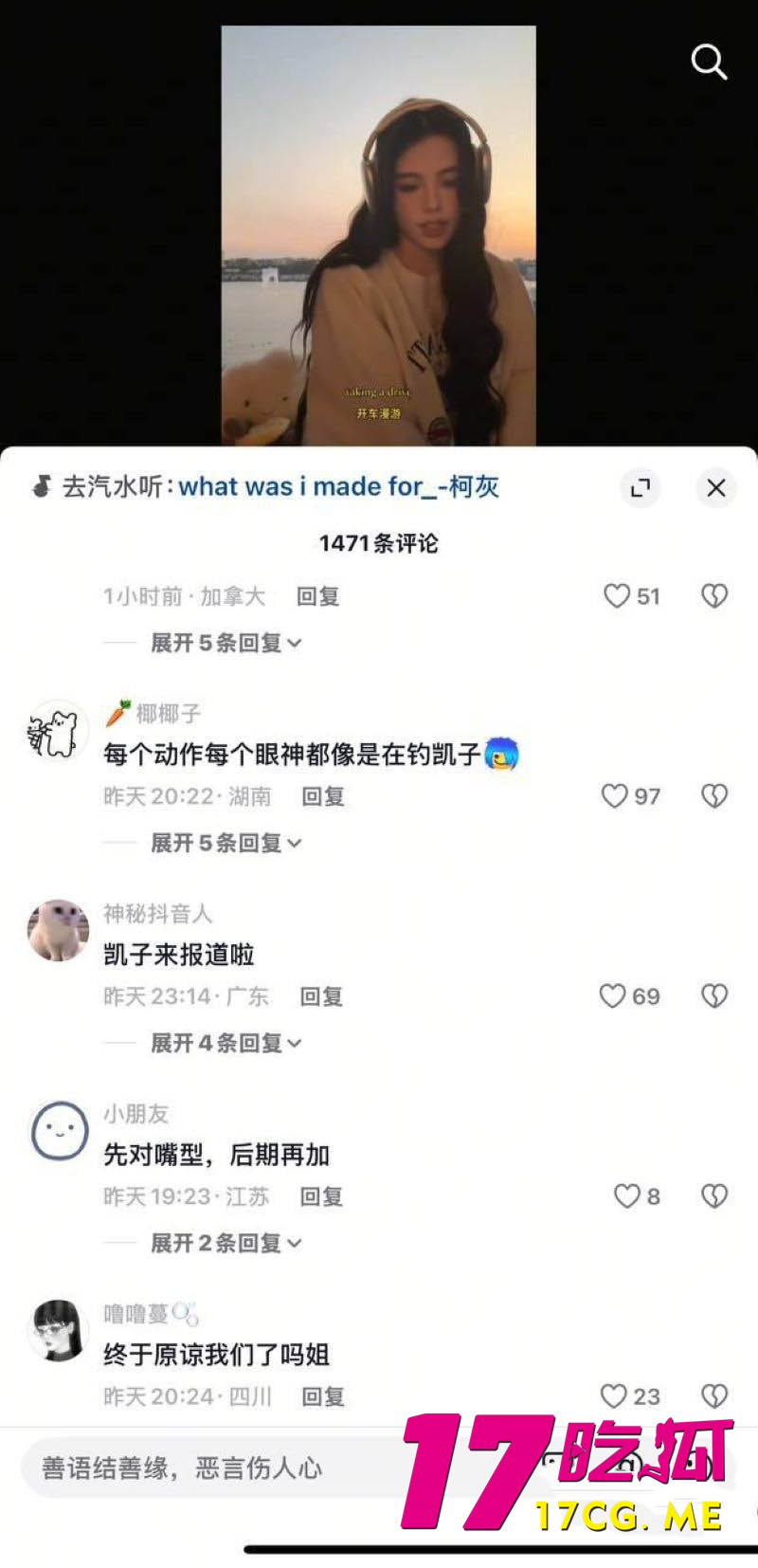Like the comment from 加拿大 with 51 likes
Image resolution: width=758 pixels, height=1568 pixels.
pyautogui.click(x=617, y=595)
